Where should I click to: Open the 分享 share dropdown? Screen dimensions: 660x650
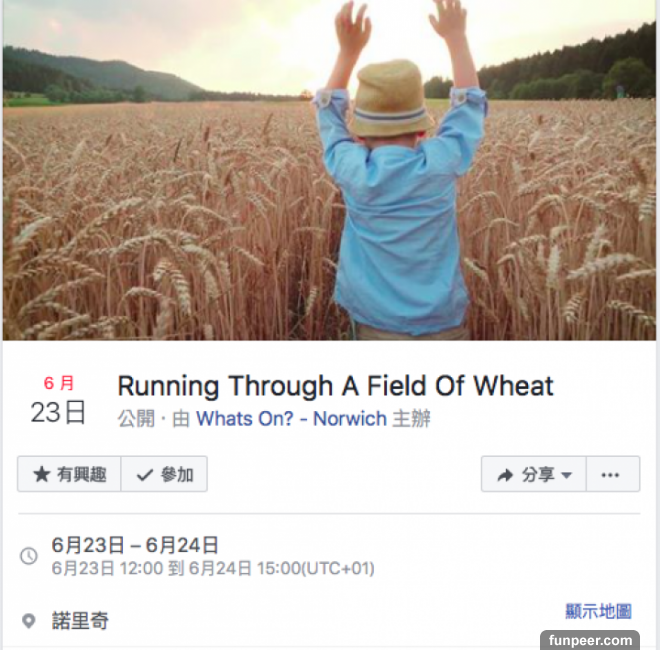coord(534,475)
